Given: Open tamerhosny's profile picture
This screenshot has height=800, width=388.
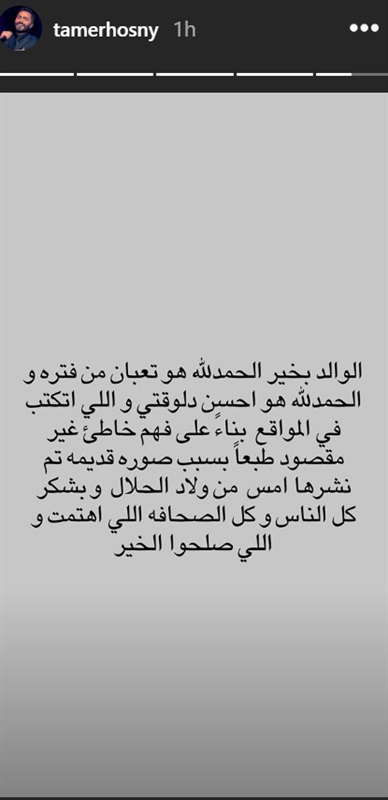Looking at the screenshot, I should tap(20, 28).
